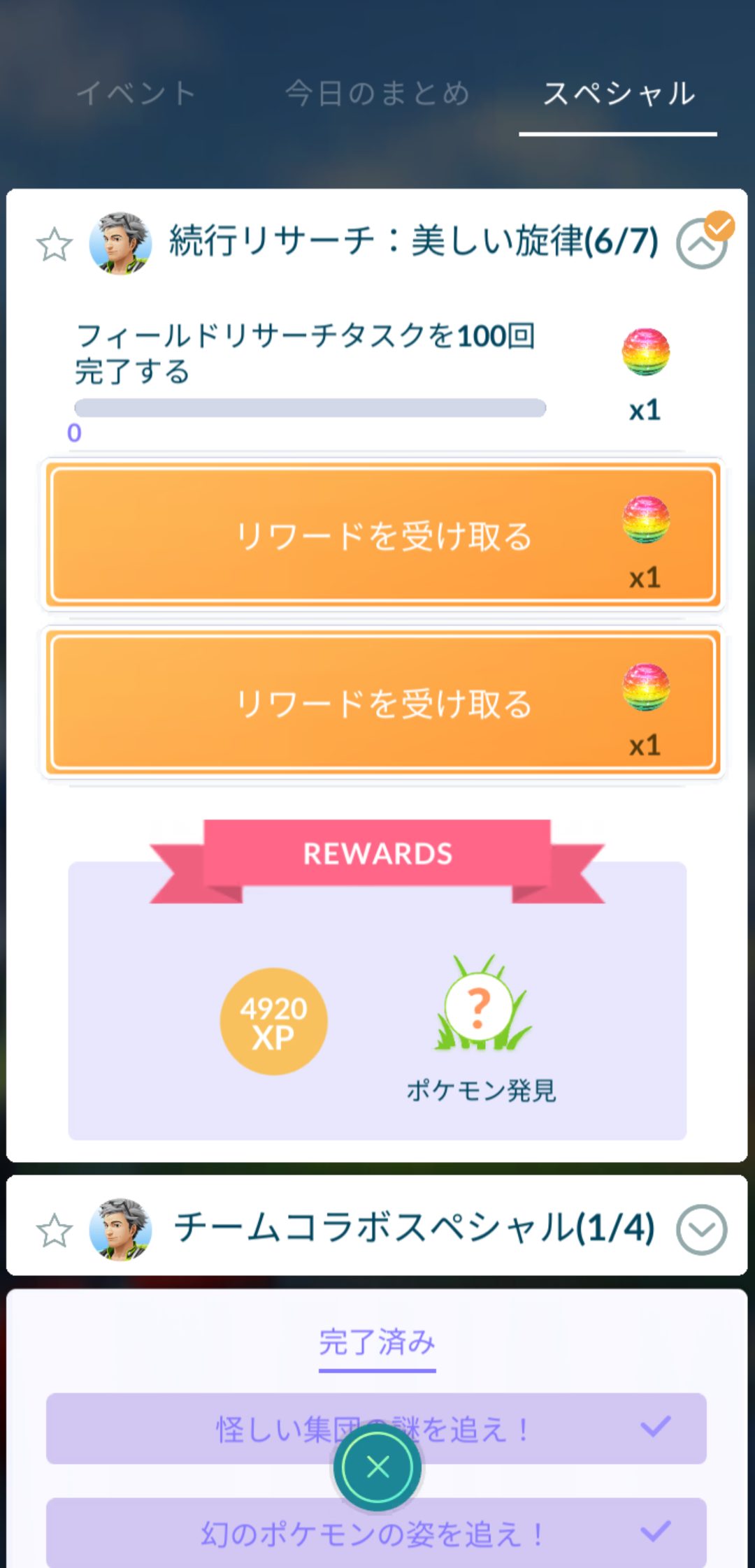
Task: Open the completed 幻のポケモンの姿を追え！ research
Action: (376, 1532)
